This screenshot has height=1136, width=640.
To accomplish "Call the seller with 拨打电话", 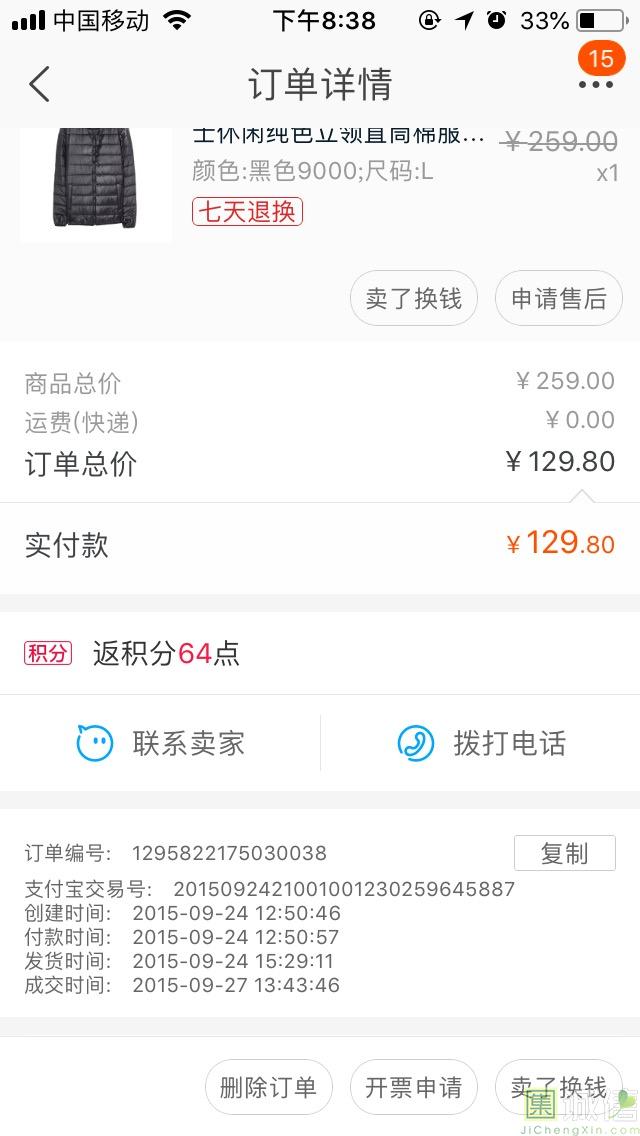I will [x=481, y=743].
